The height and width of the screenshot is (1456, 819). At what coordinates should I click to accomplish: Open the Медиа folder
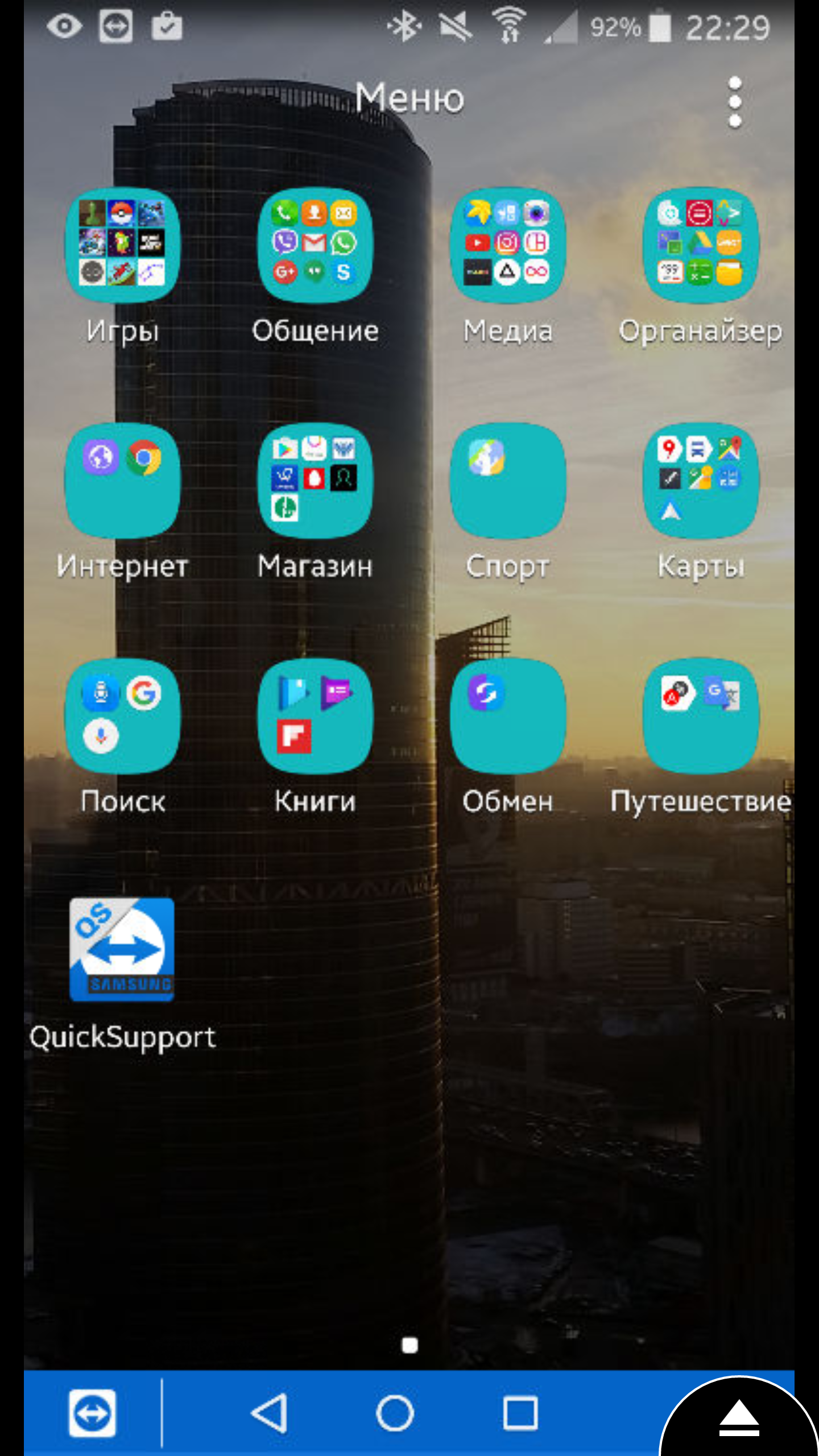click(x=507, y=245)
